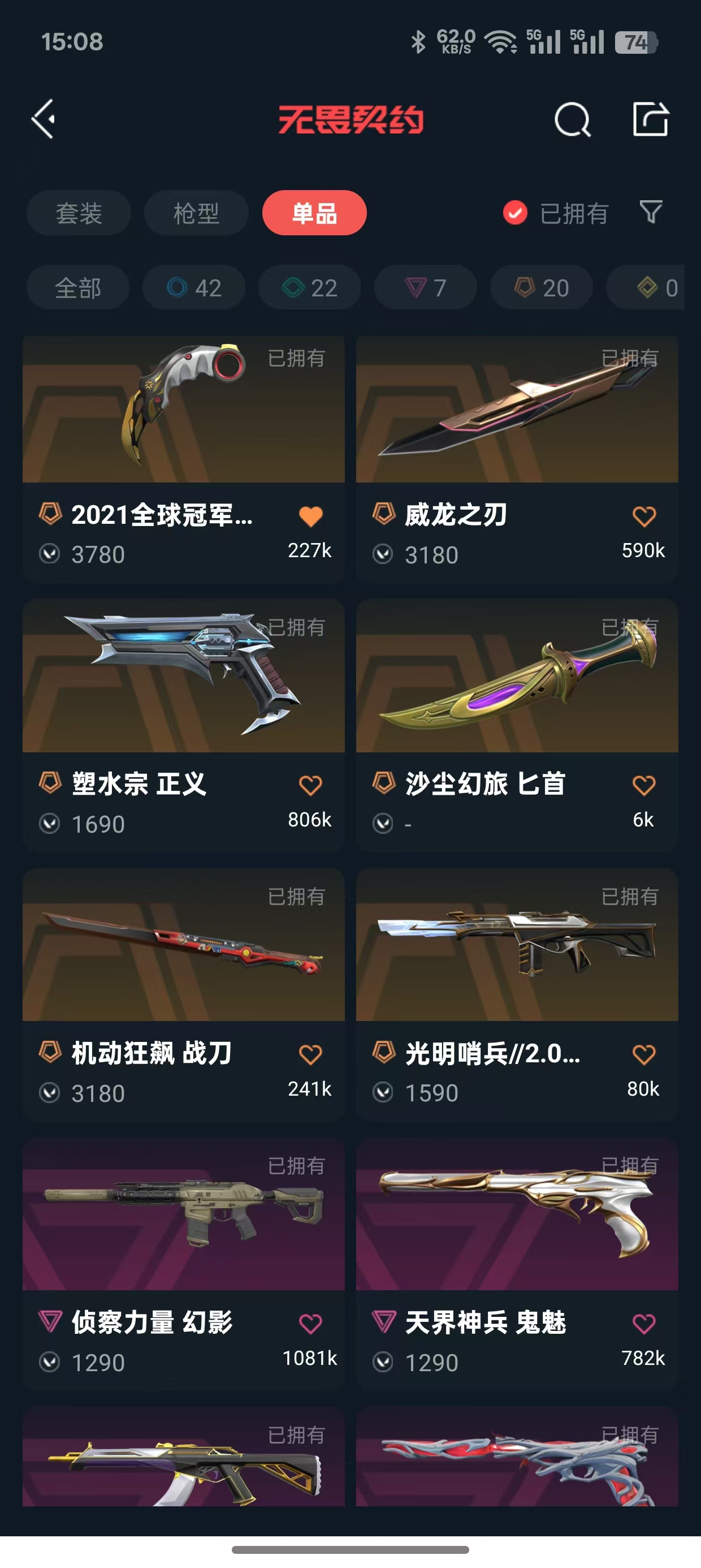Image resolution: width=701 pixels, height=1568 pixels.
Task: Open the search magnifier icon
Action: pyautogui.click(x=572, y=119)
